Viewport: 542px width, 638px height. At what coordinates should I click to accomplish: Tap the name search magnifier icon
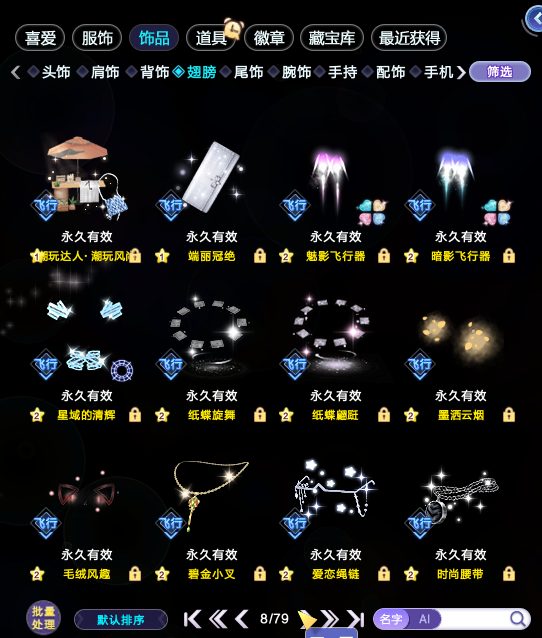coord(518,619)
